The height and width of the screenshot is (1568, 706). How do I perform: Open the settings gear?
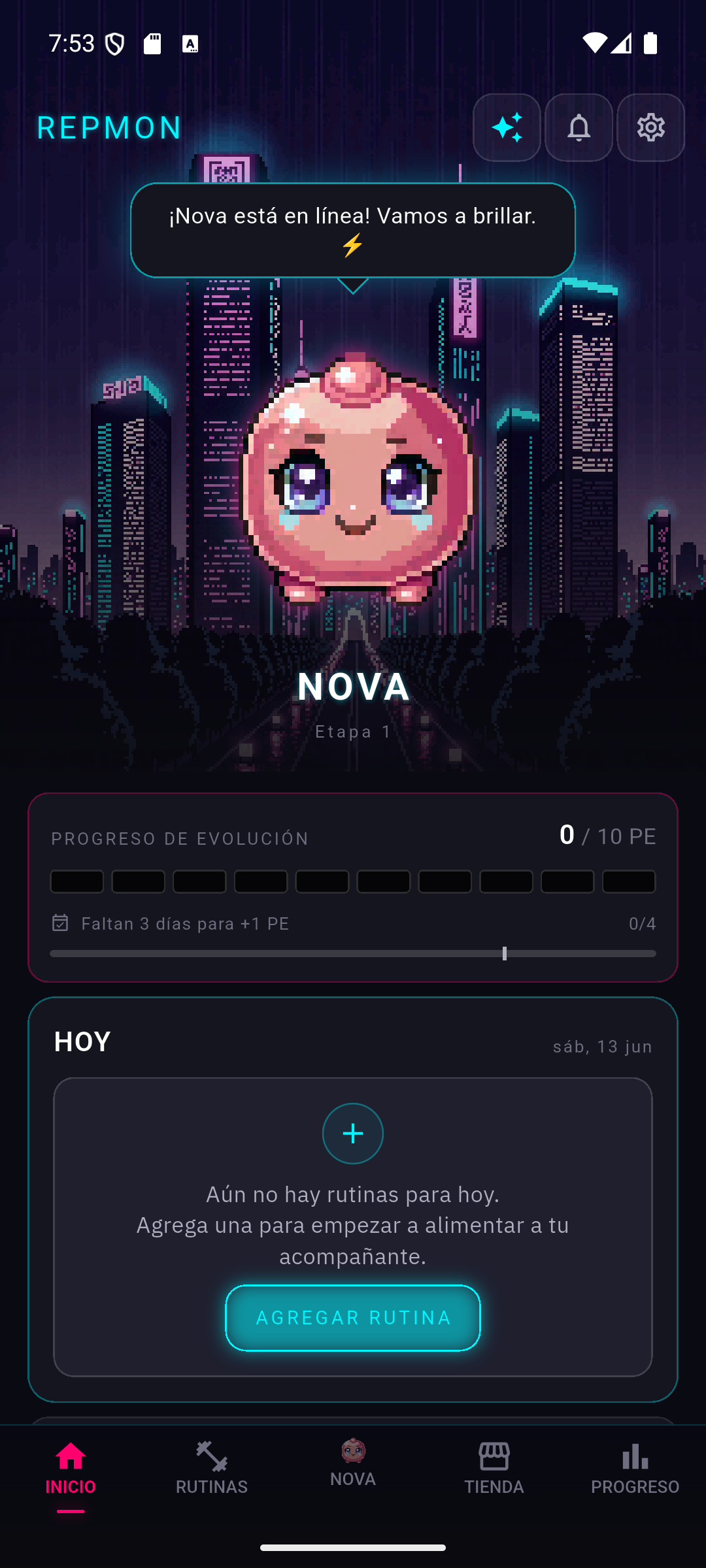pyautogui.click(x=650, y=127)
